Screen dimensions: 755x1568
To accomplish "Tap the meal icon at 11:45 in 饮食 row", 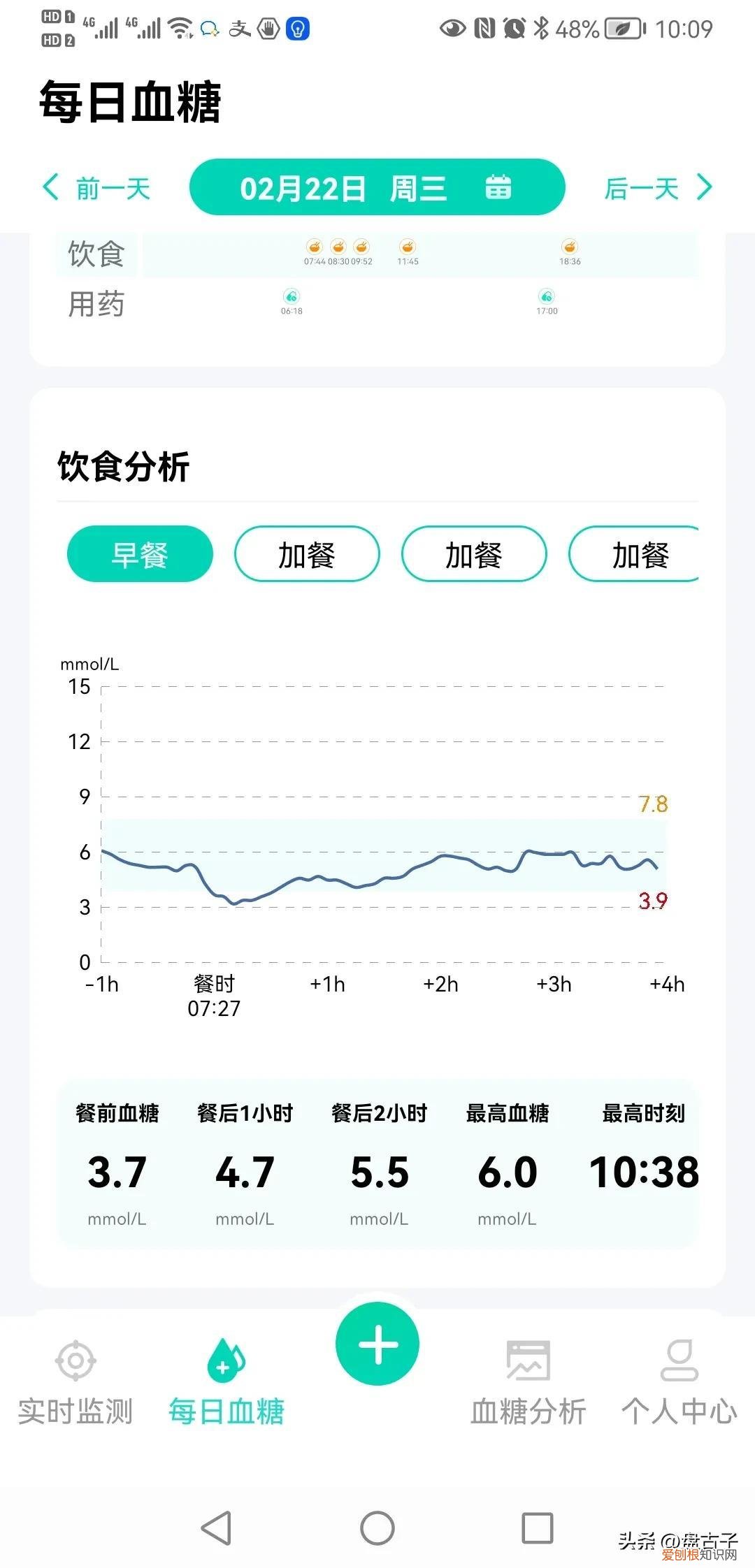I will 408,247.
